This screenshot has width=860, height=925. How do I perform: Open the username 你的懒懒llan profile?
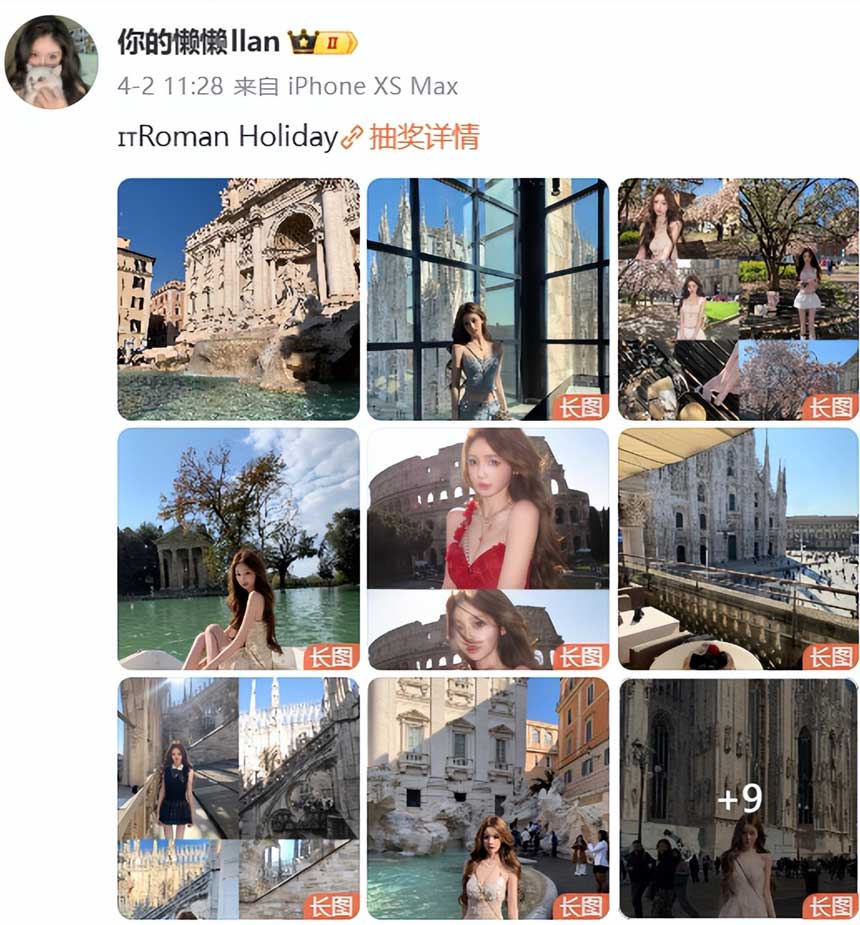coord(200,42)
